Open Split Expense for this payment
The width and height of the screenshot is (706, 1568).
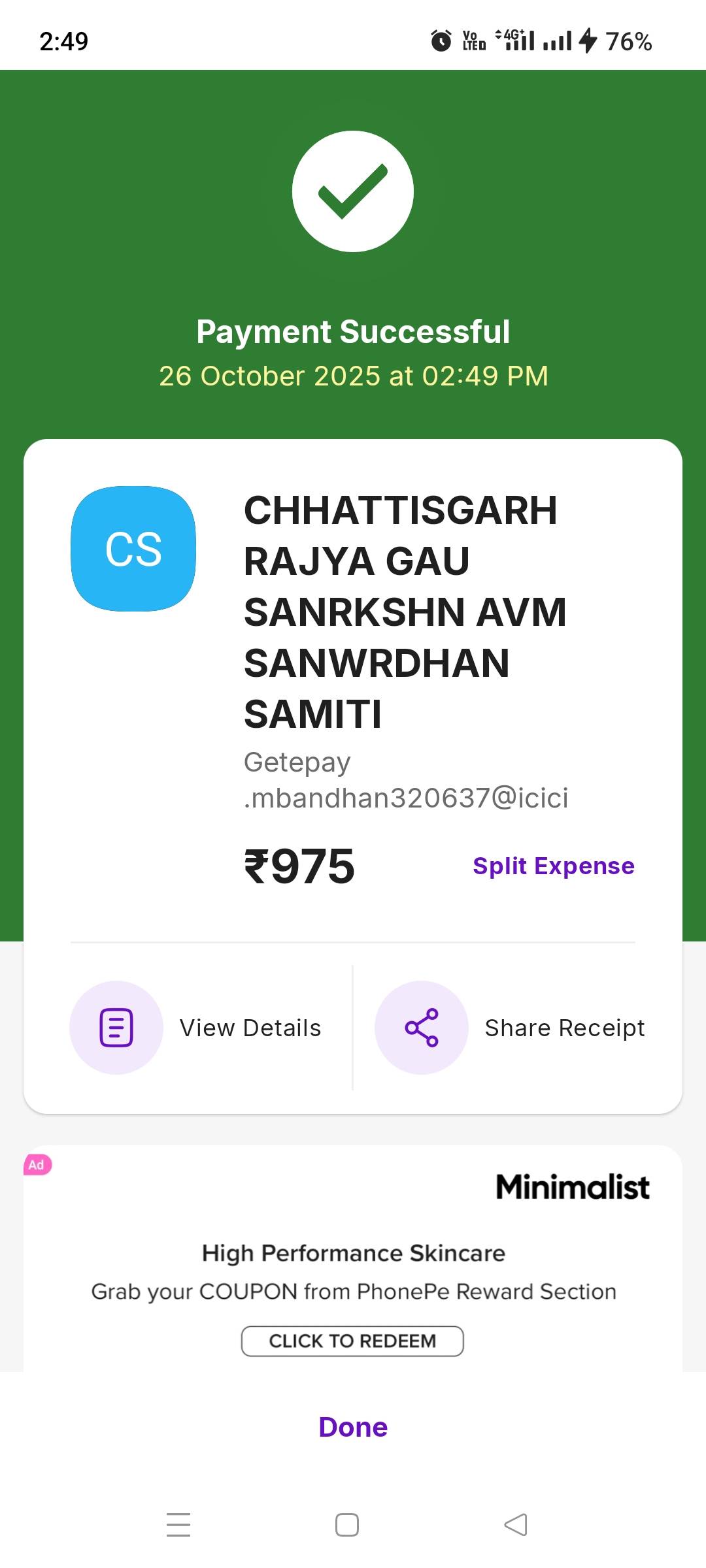(553, 866)
